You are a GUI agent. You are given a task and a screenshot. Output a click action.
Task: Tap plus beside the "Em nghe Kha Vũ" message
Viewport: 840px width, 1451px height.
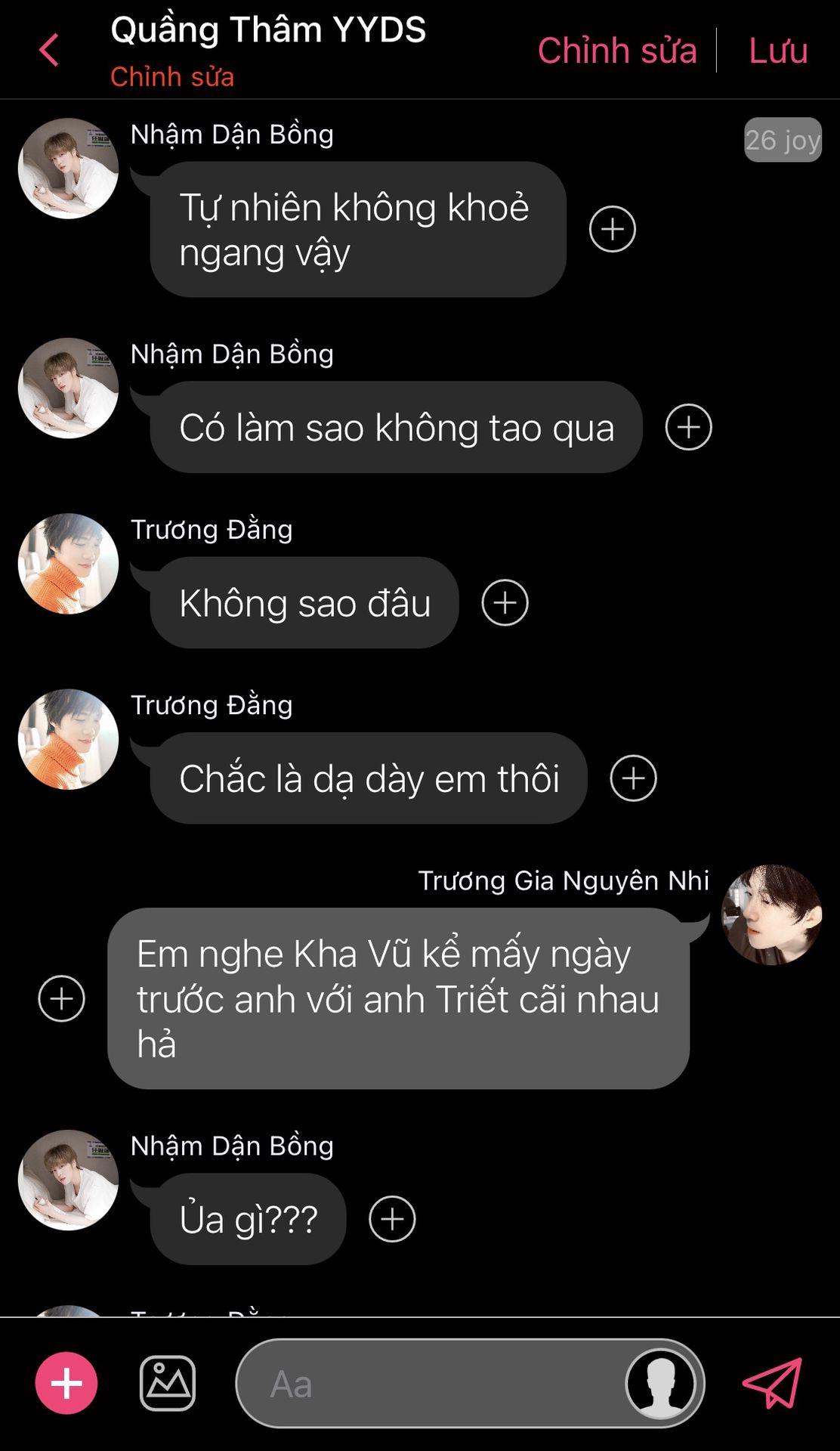61,998
